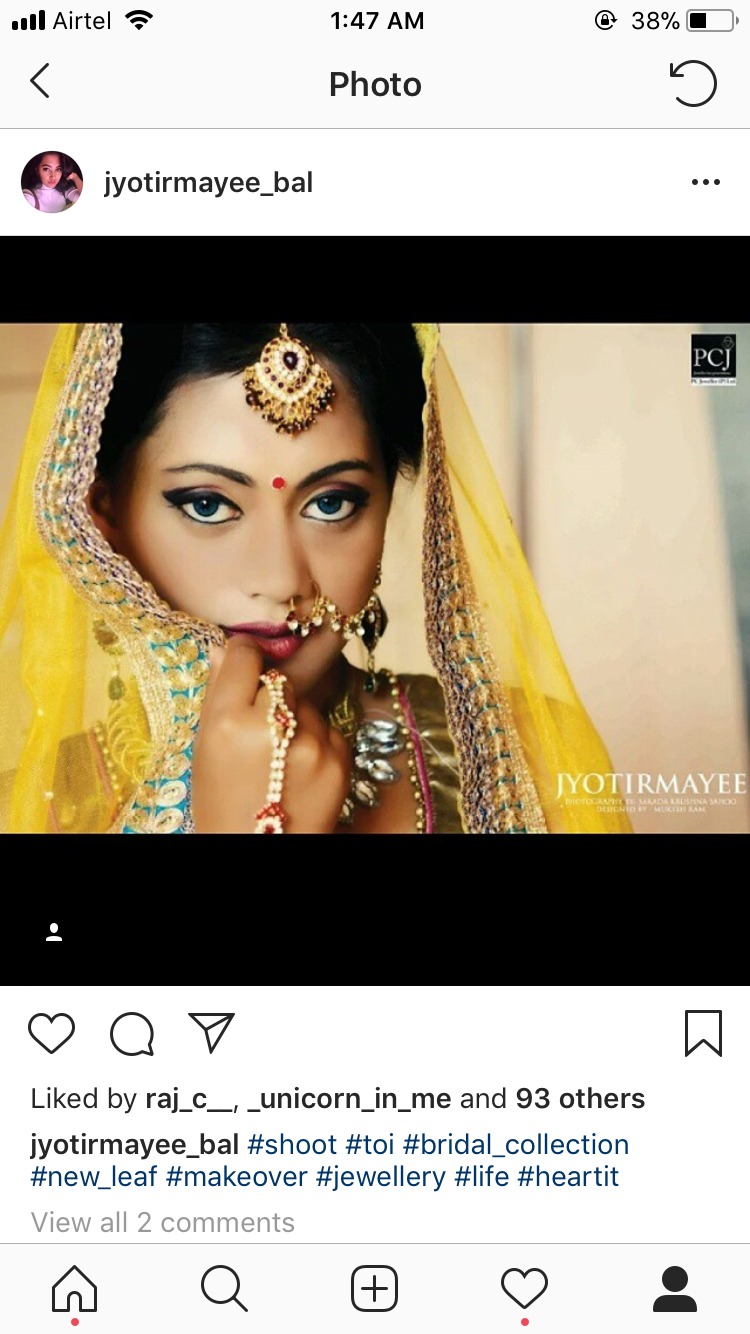Viewport: 750px width, 1334px height.
Task: Refresh the photo with the reload icon
Action: [693, 83]
